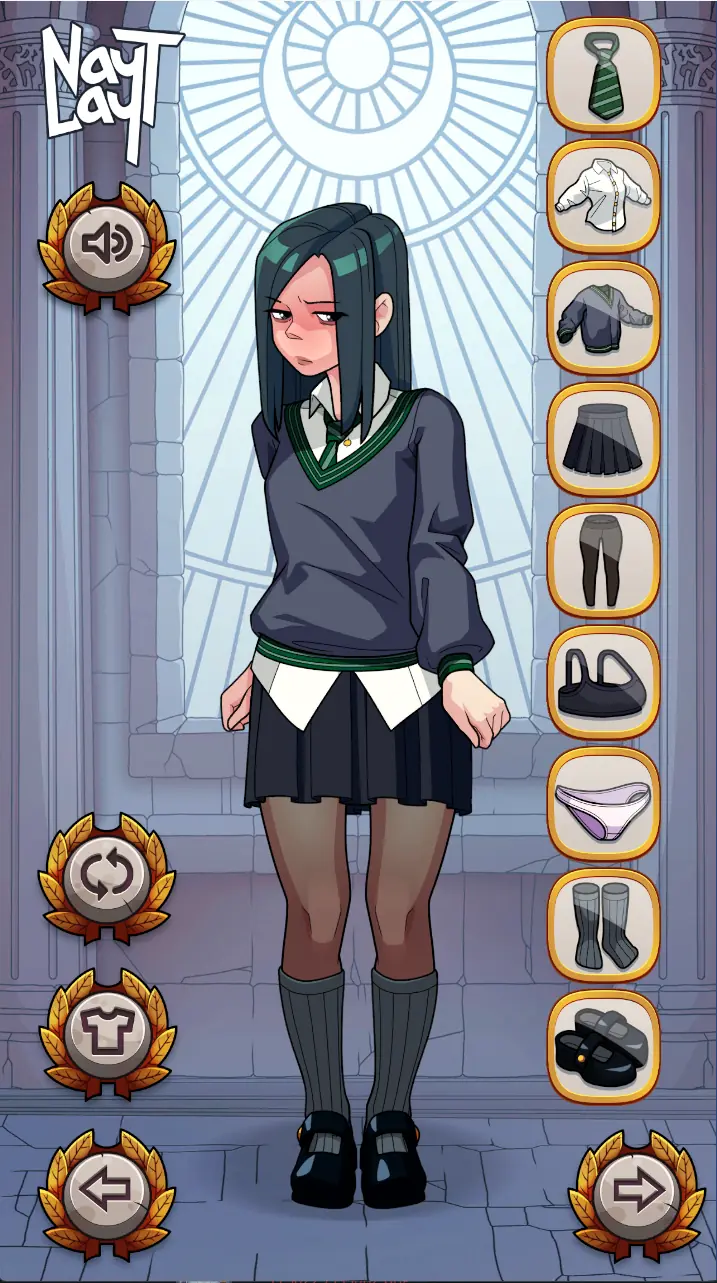Select the black pleated skirt item

603,439
